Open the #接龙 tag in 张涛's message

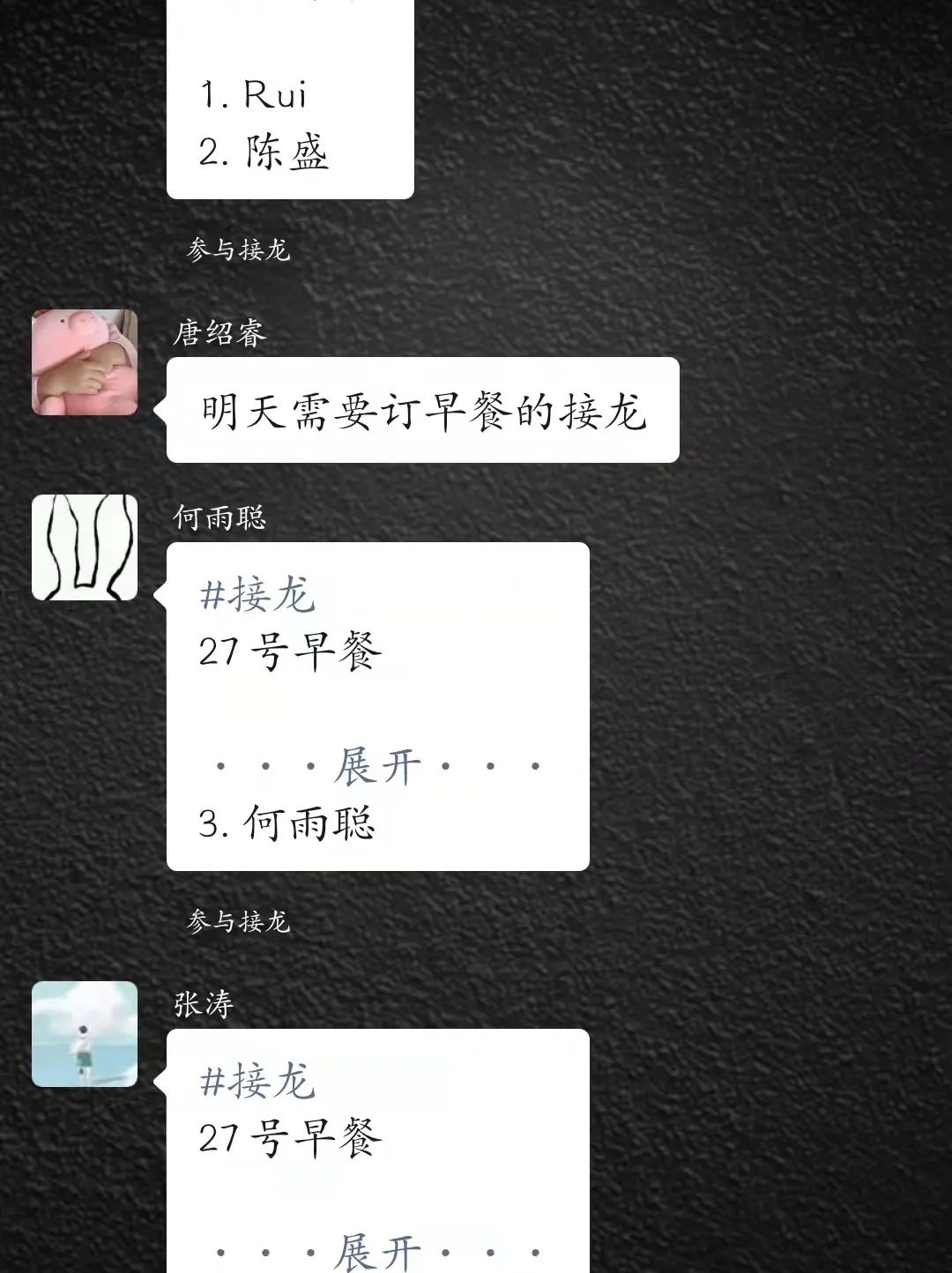pos(257,1082)
